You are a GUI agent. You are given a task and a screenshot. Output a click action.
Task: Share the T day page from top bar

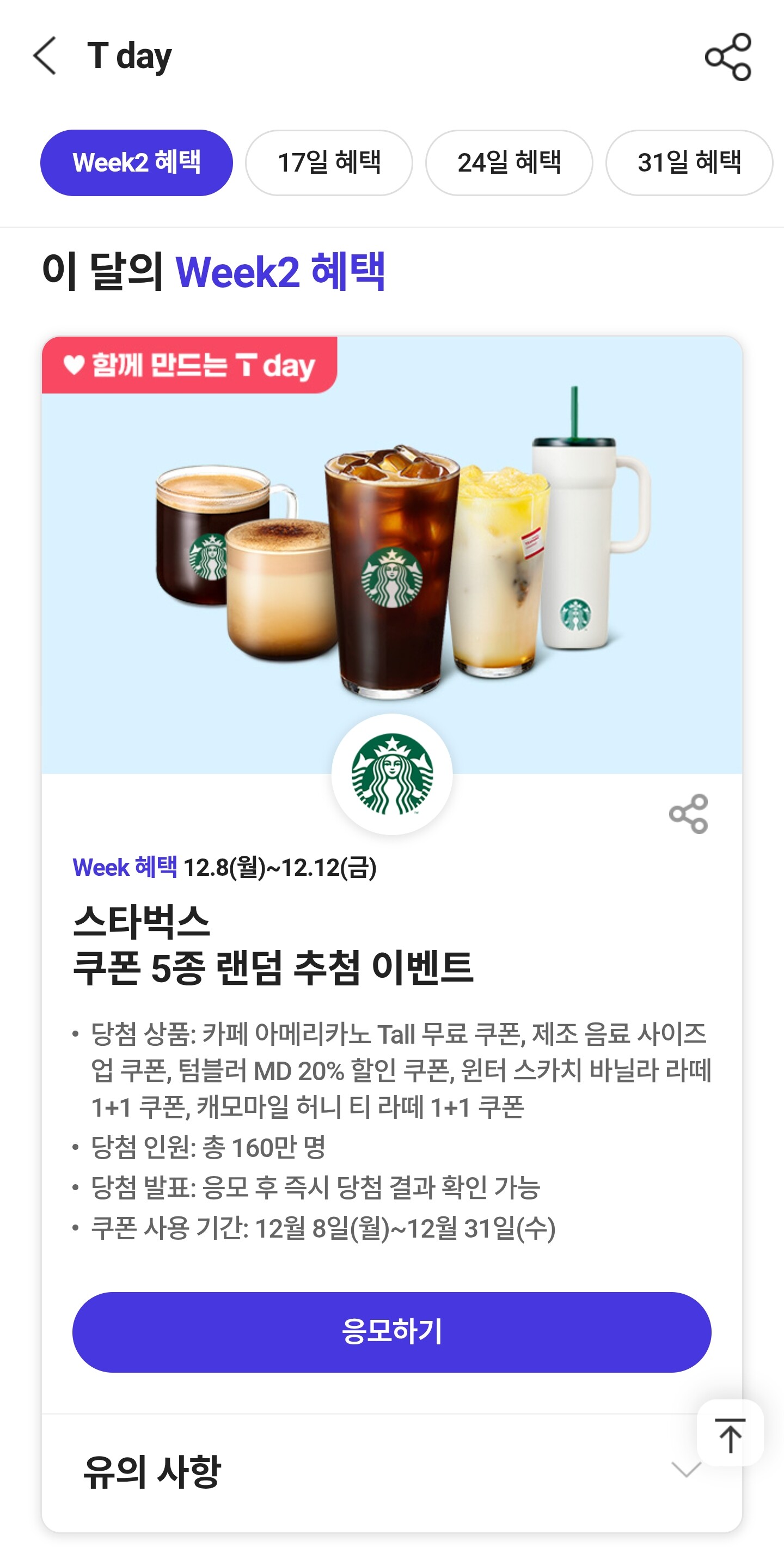coord(727,57)
